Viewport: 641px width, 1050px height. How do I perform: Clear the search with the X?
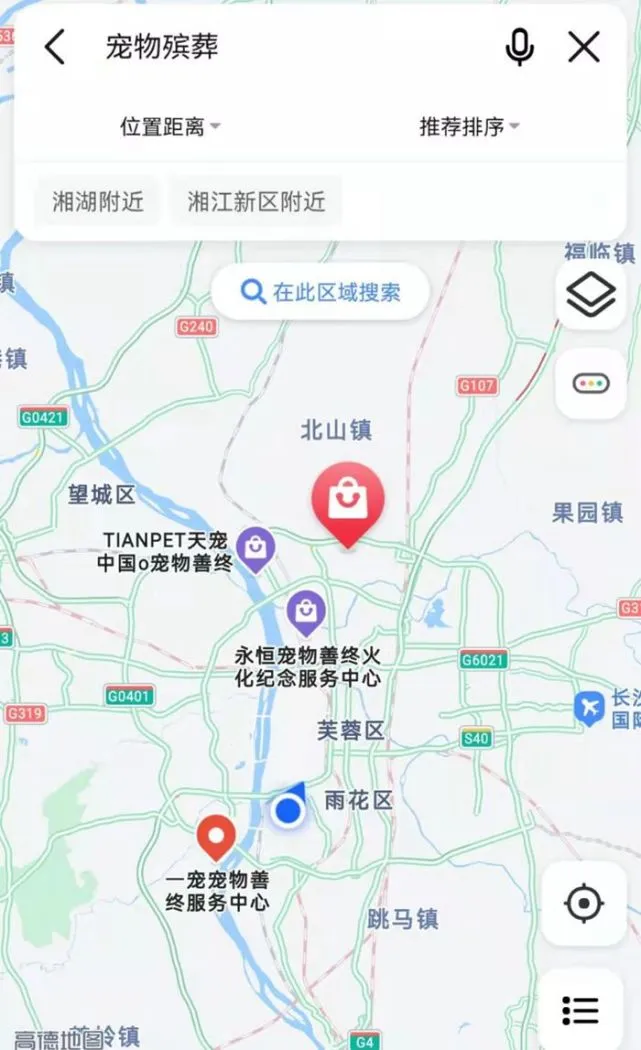tap(583, 48)
